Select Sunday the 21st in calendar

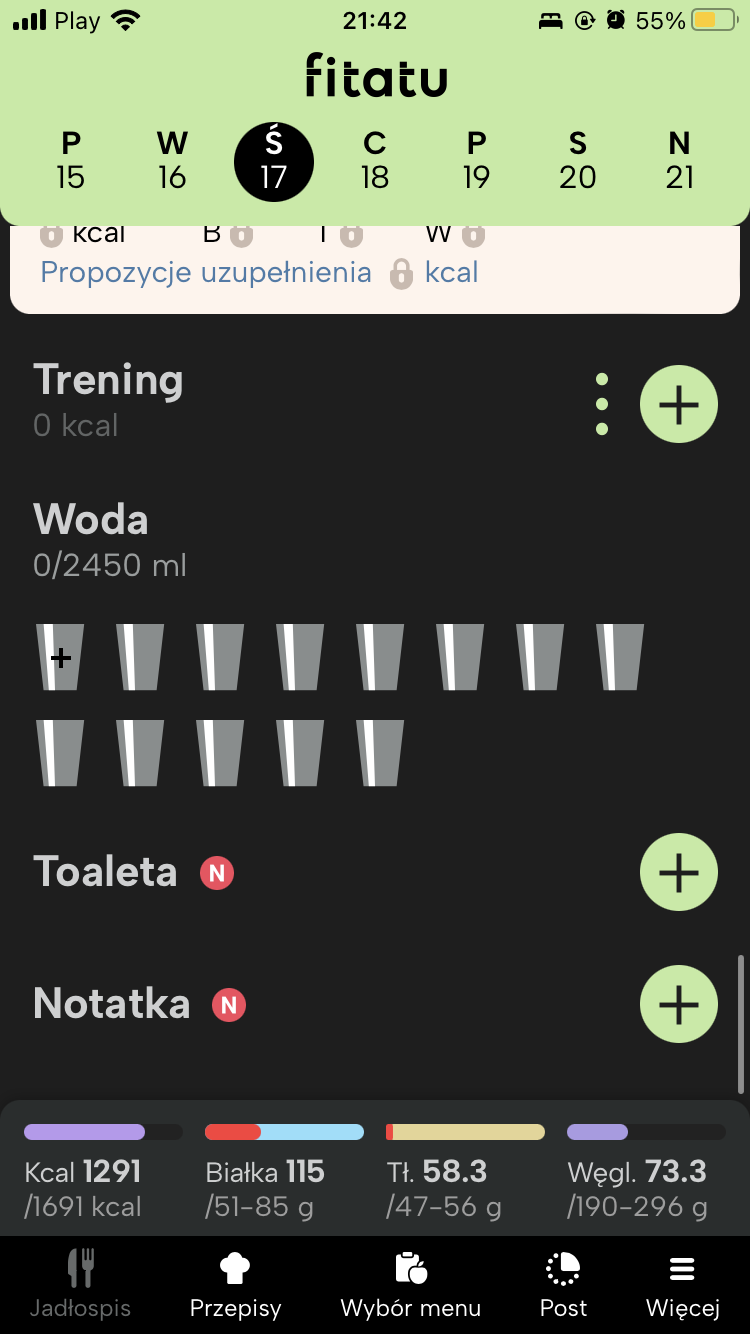[x=679, y=162]
